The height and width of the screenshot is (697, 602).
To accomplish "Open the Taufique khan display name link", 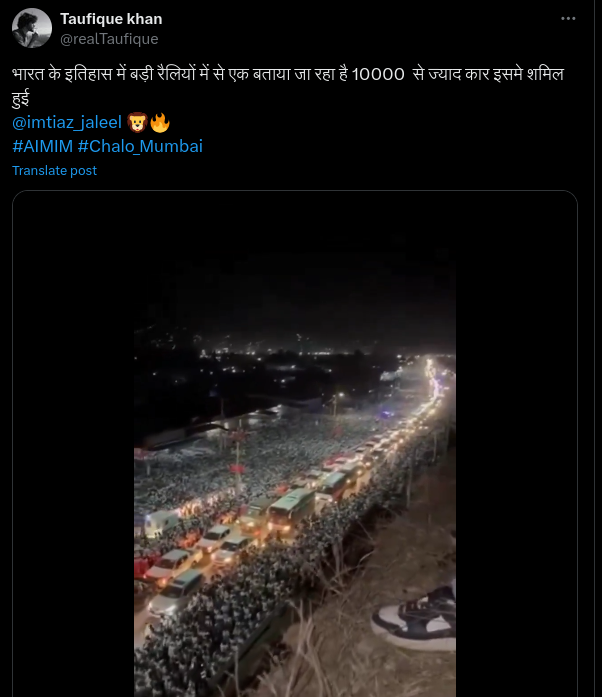I will point(111,19).
